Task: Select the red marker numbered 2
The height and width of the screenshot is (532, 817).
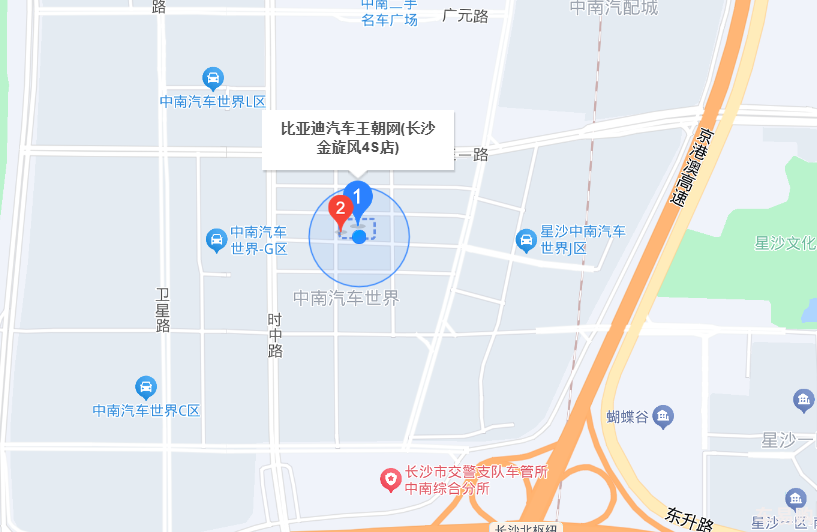Action: point(340,211)
